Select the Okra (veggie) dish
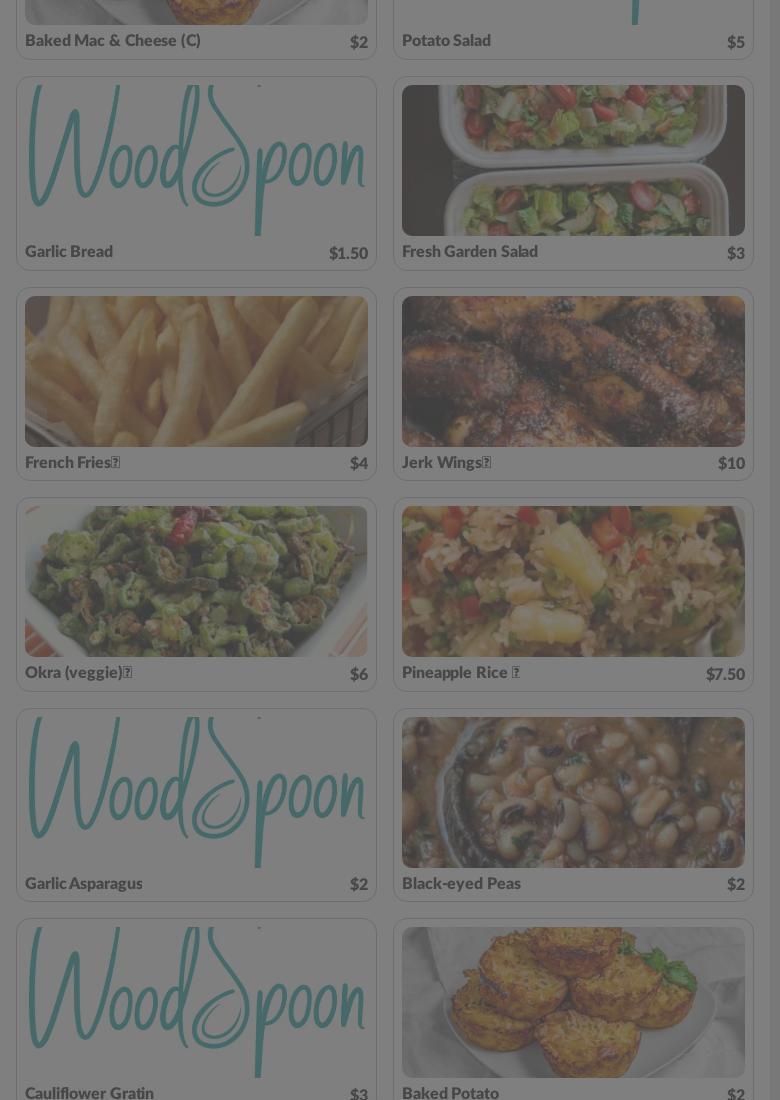Image resolution: width=780 pixels, height=1100 pixels. pos(196,594)
